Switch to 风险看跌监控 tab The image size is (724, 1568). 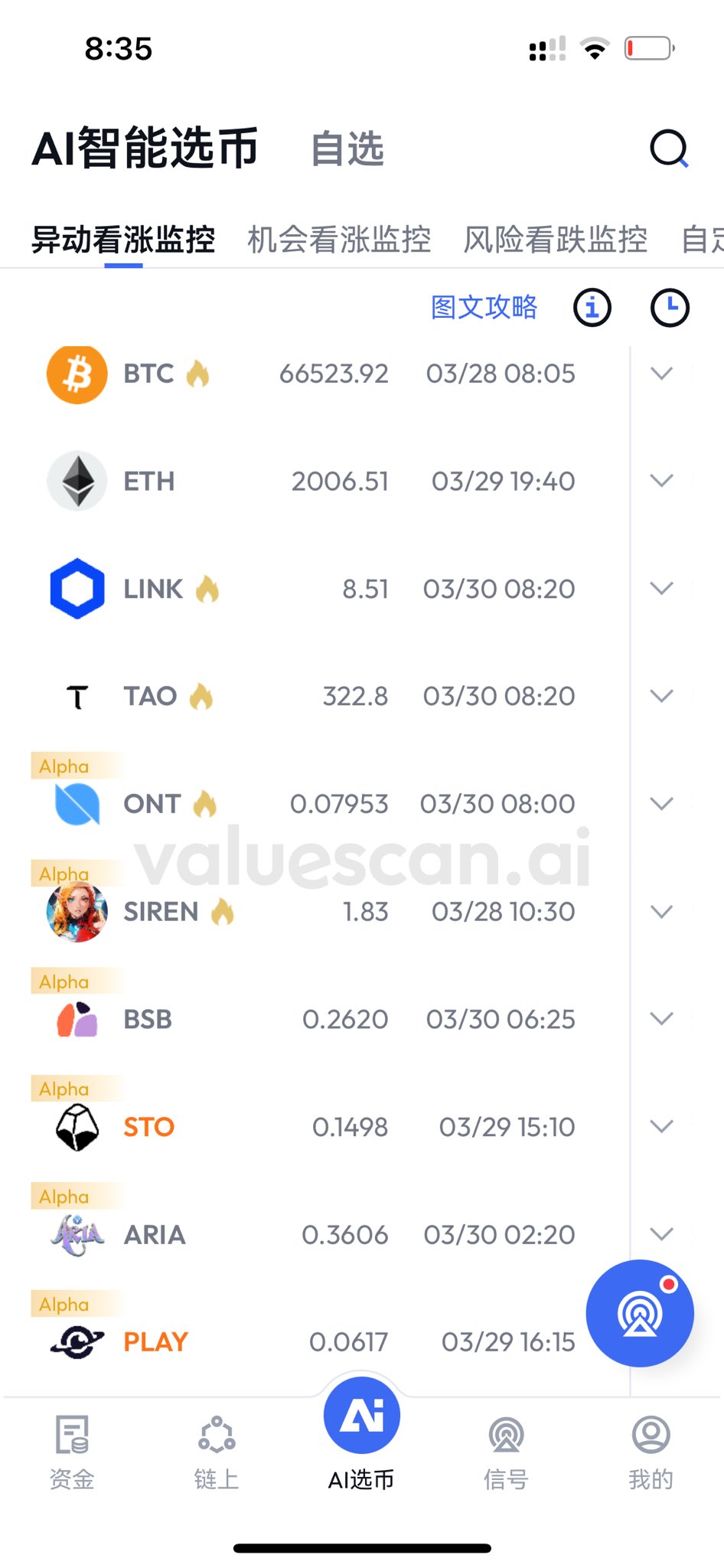pos(556,240)
